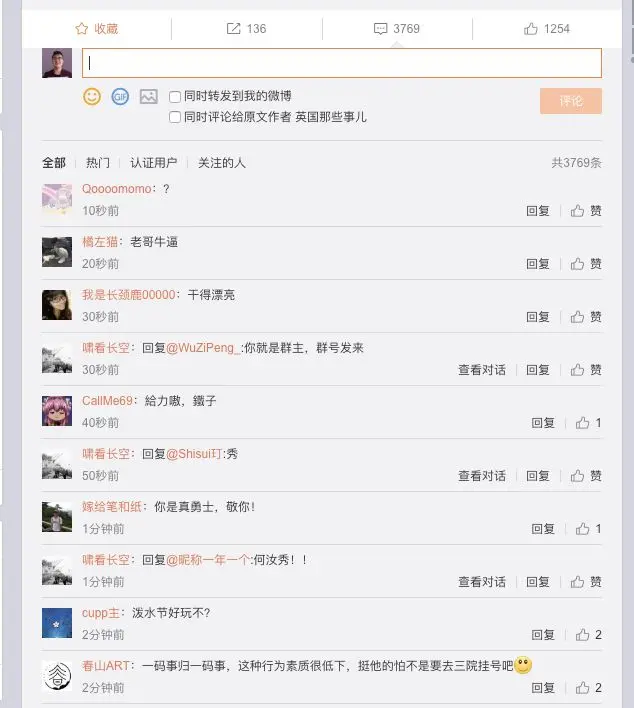Check 同时评论给原文作者 option
This screenshot has width=634, height=708.
(x=175, y=117)
